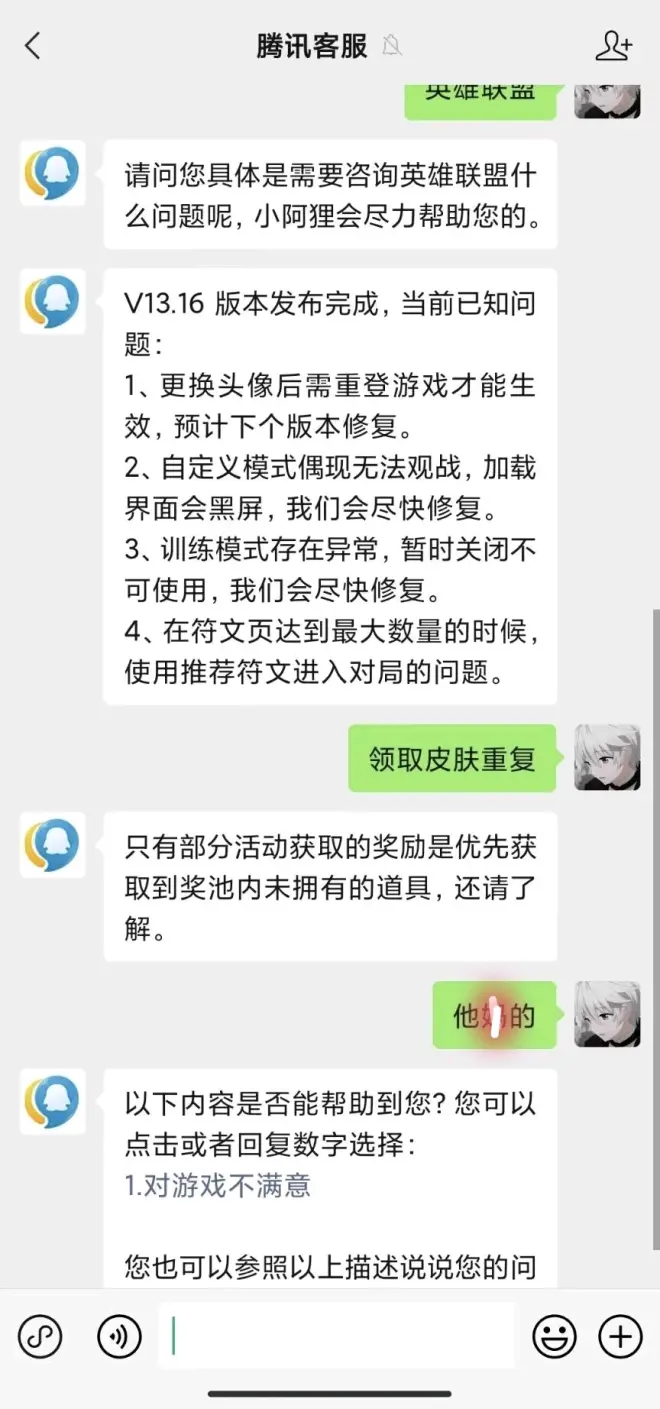660x1409 pixels.
Task: Open the service menu icon beside the voice button
Action: [40, 1336]
